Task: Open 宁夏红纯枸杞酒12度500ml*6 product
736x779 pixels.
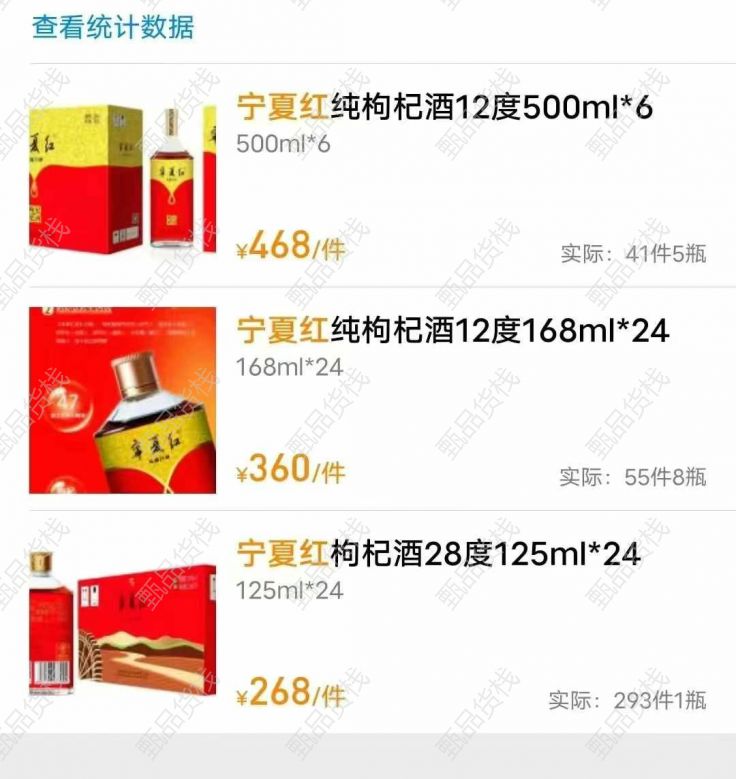Action: click(x=444, y=107)
